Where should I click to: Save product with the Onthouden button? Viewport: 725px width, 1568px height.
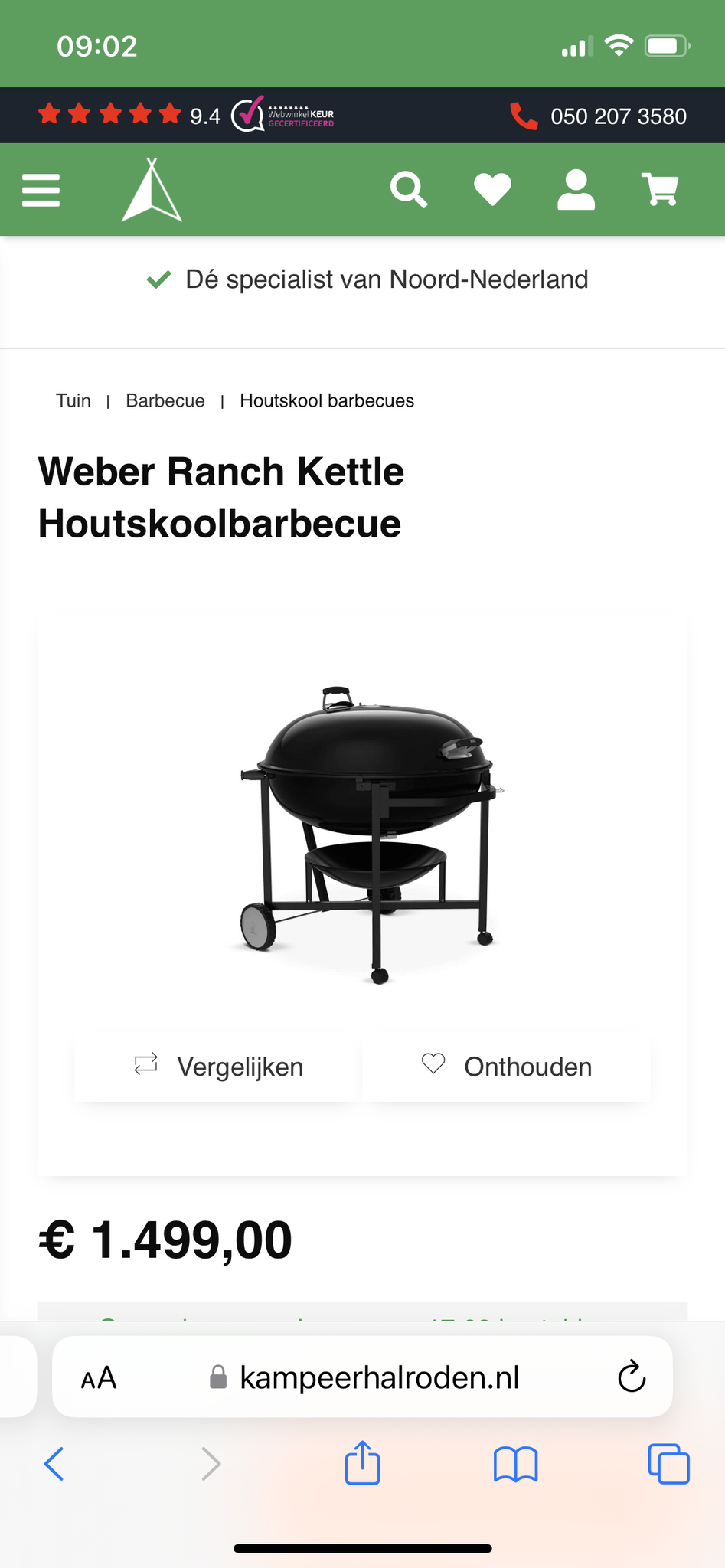coord(507,1067)
